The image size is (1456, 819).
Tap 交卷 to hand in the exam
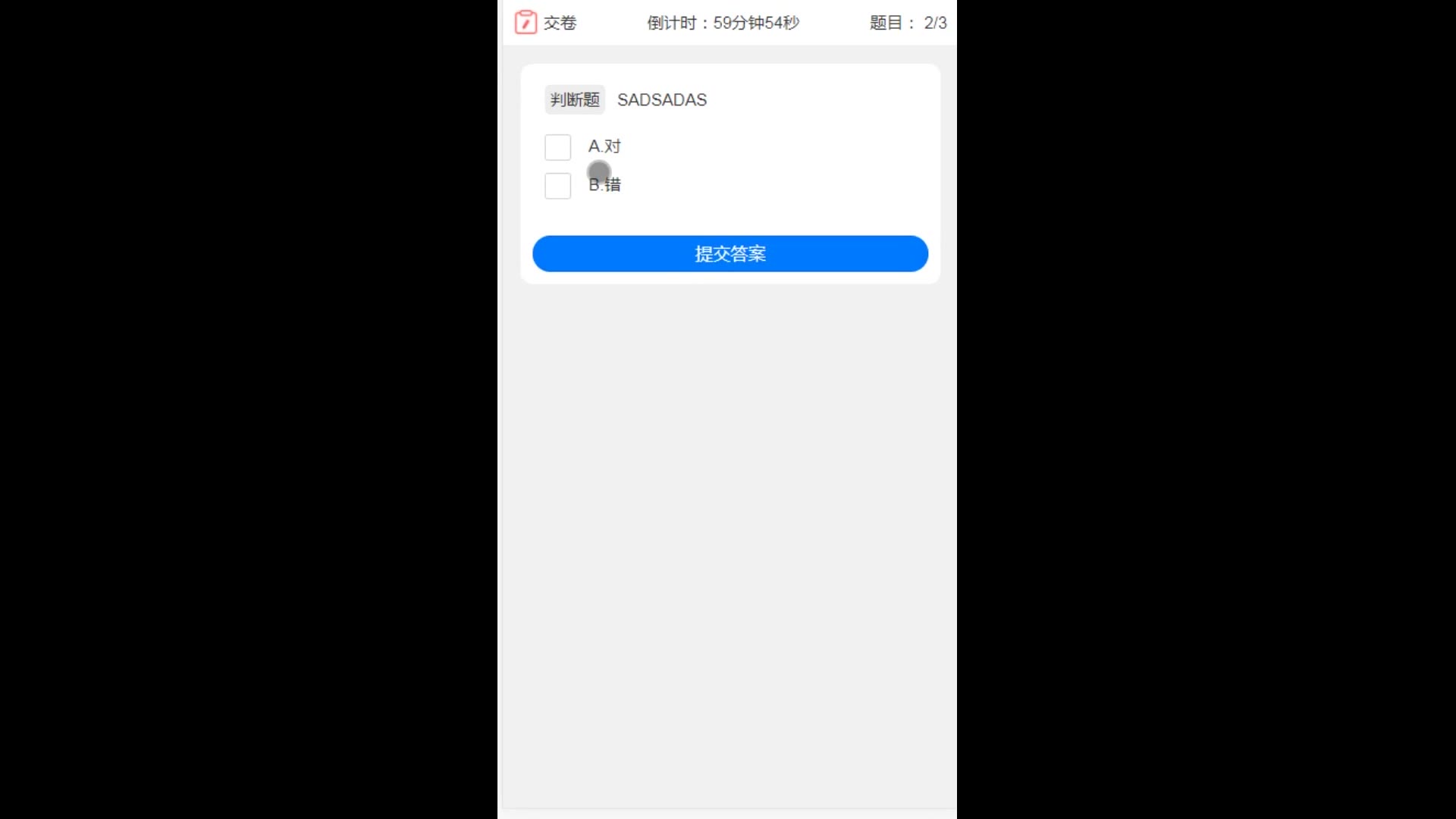coord(546,23)
